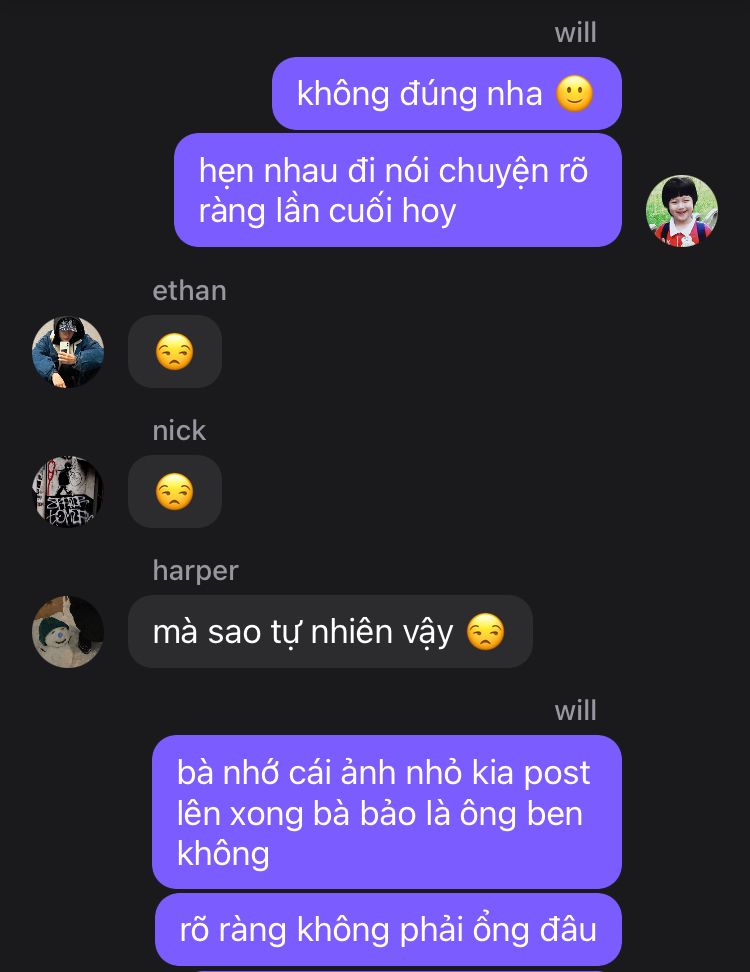
Task: Open nick's profile picture
Action: coord(68,492)
